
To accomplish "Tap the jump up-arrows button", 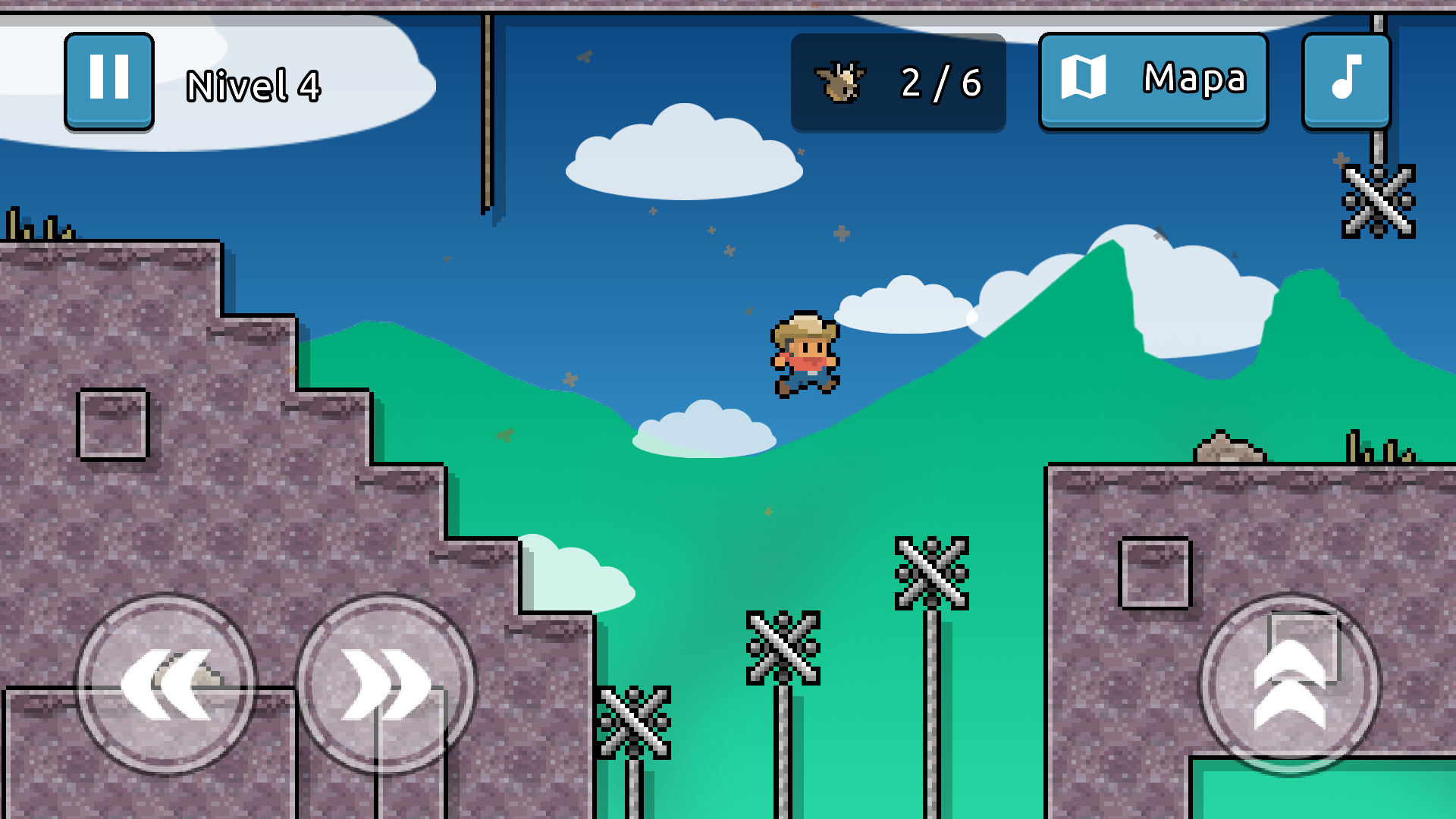I will pyautogui.click(x=1289, y=684).
